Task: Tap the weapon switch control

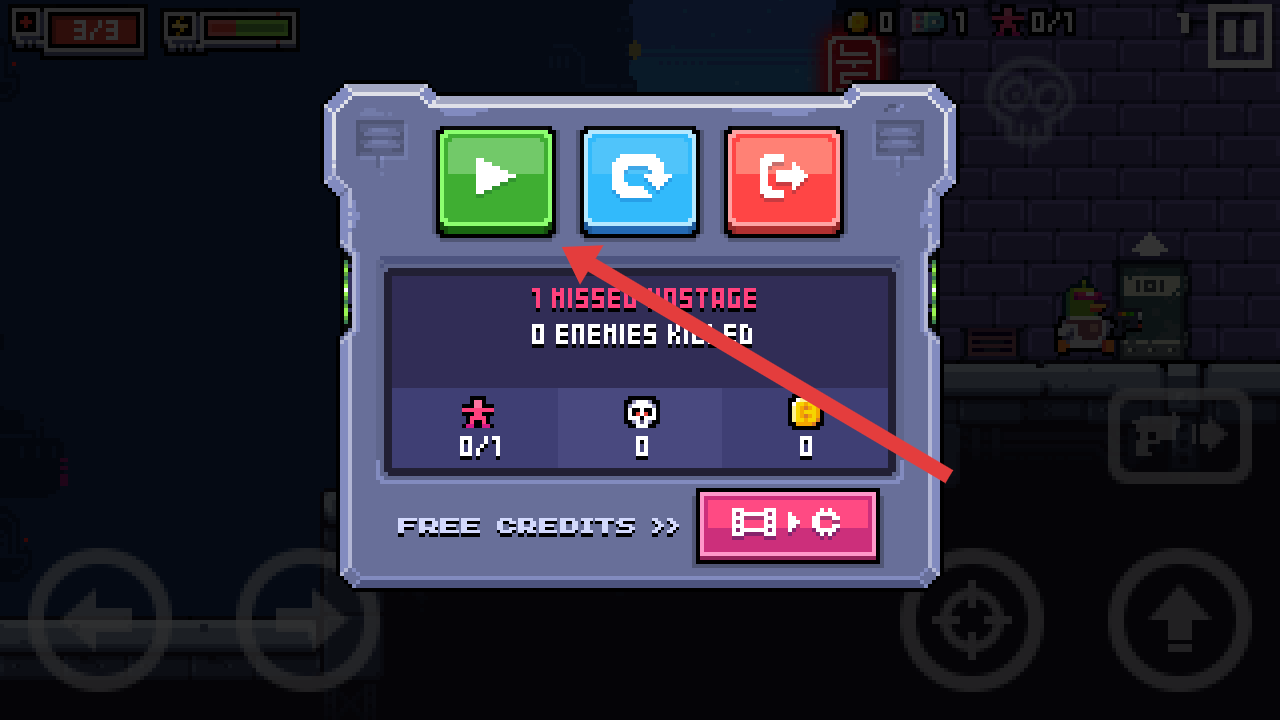Action: pos(1180,436)
